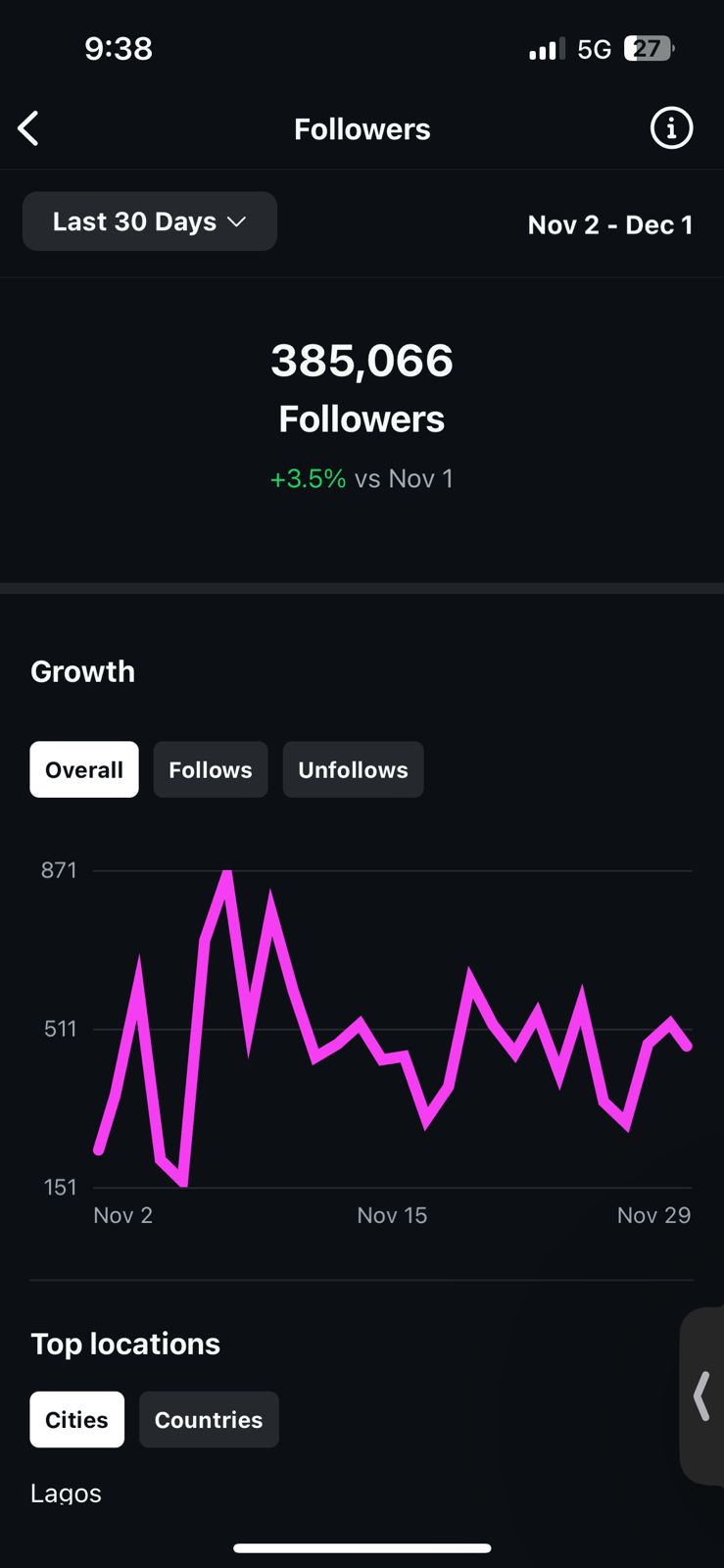This screenshot has width=724, height=1568.
Task: Select the Overall growth tab
Action: (x=84, y=769)
